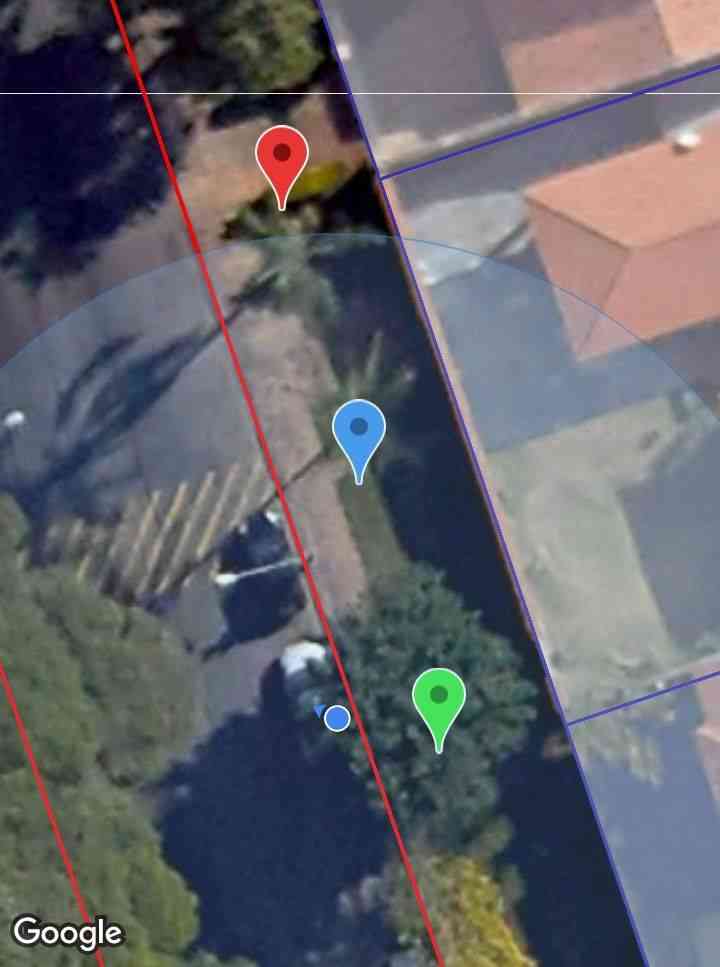Open the green map pin
720x967 pixels.
pyautogui.click(x=438, y=700)
